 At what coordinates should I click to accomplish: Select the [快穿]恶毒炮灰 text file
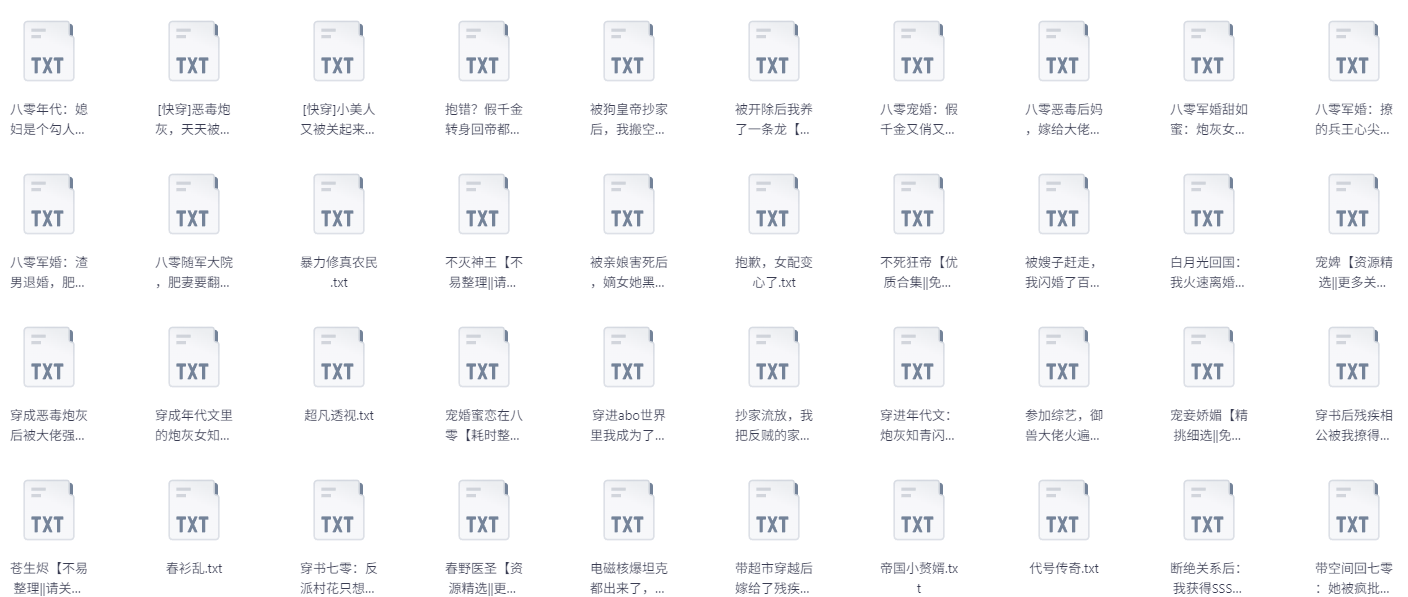click(193, 51)
